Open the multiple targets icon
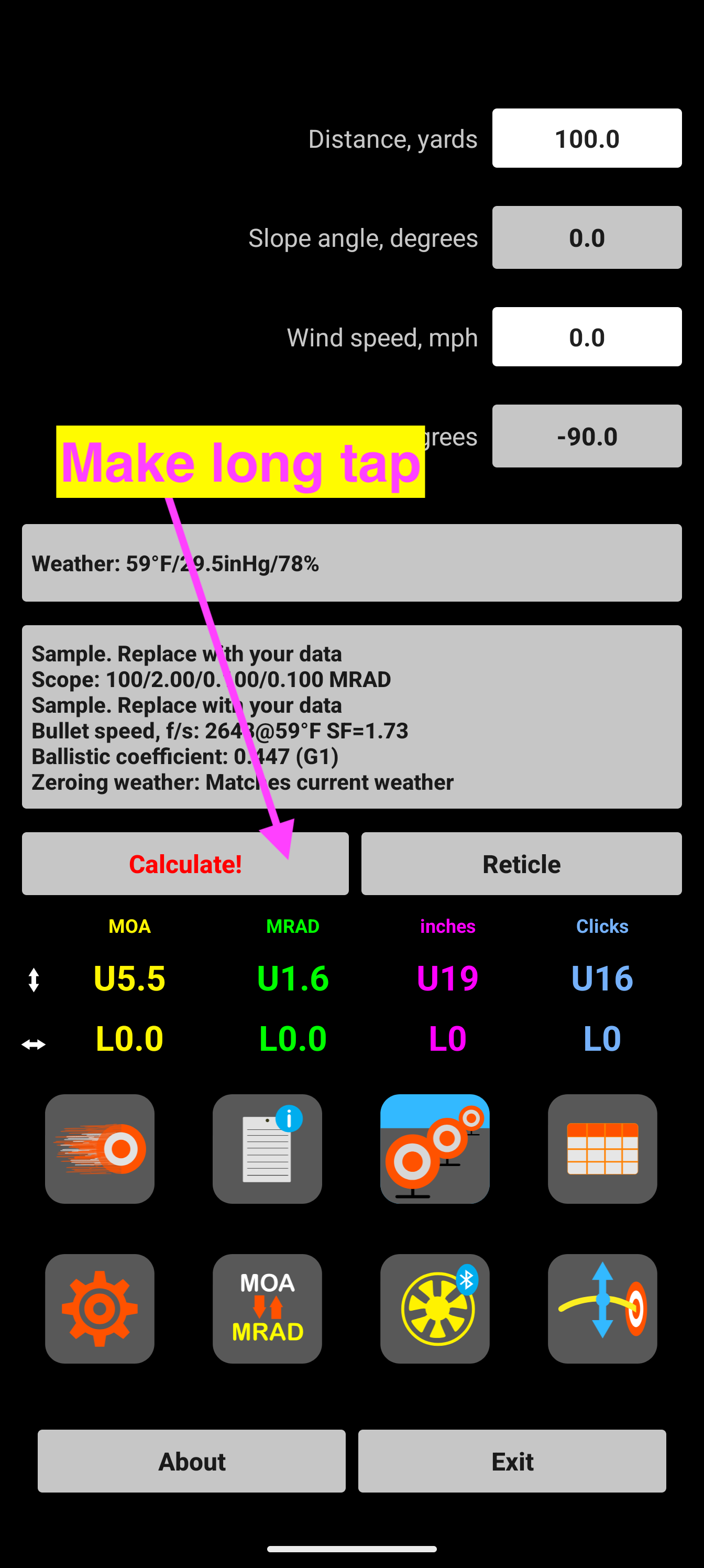Screen dimensions: 704x1568 [435, 1149]
